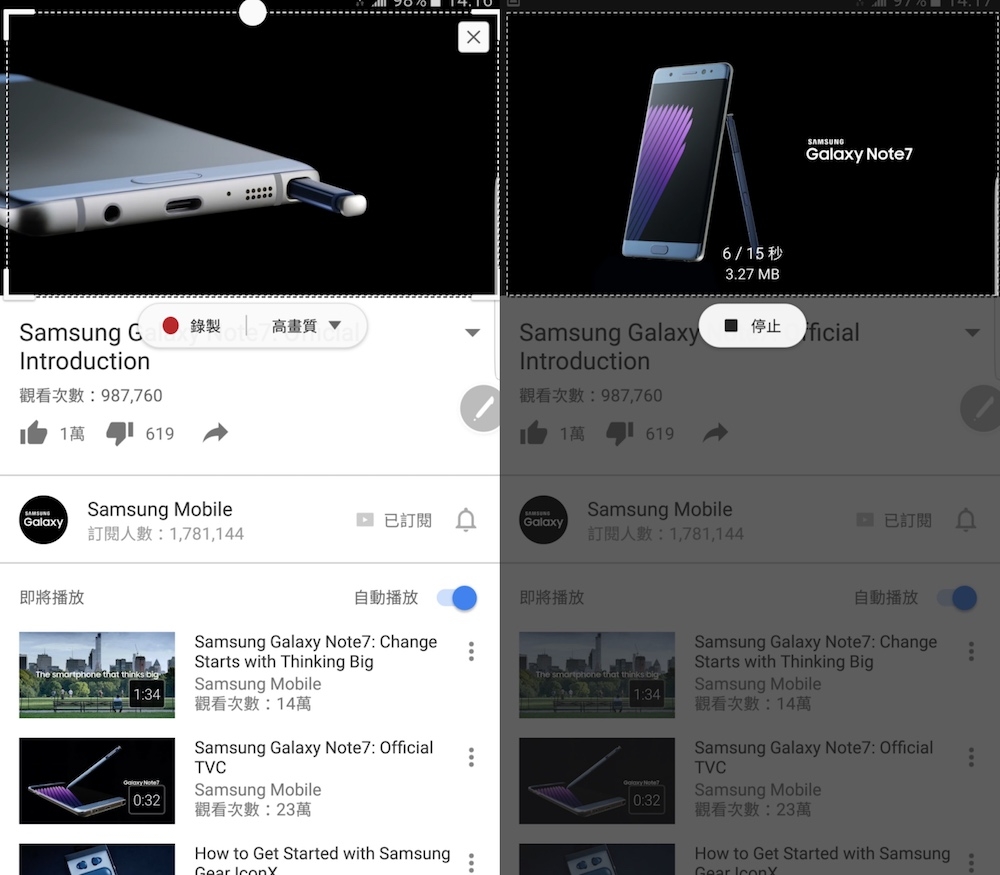Open Samsung Mobile channel in the undimmed screen
Screen dimensions: 1000x875
coord(160,510)
